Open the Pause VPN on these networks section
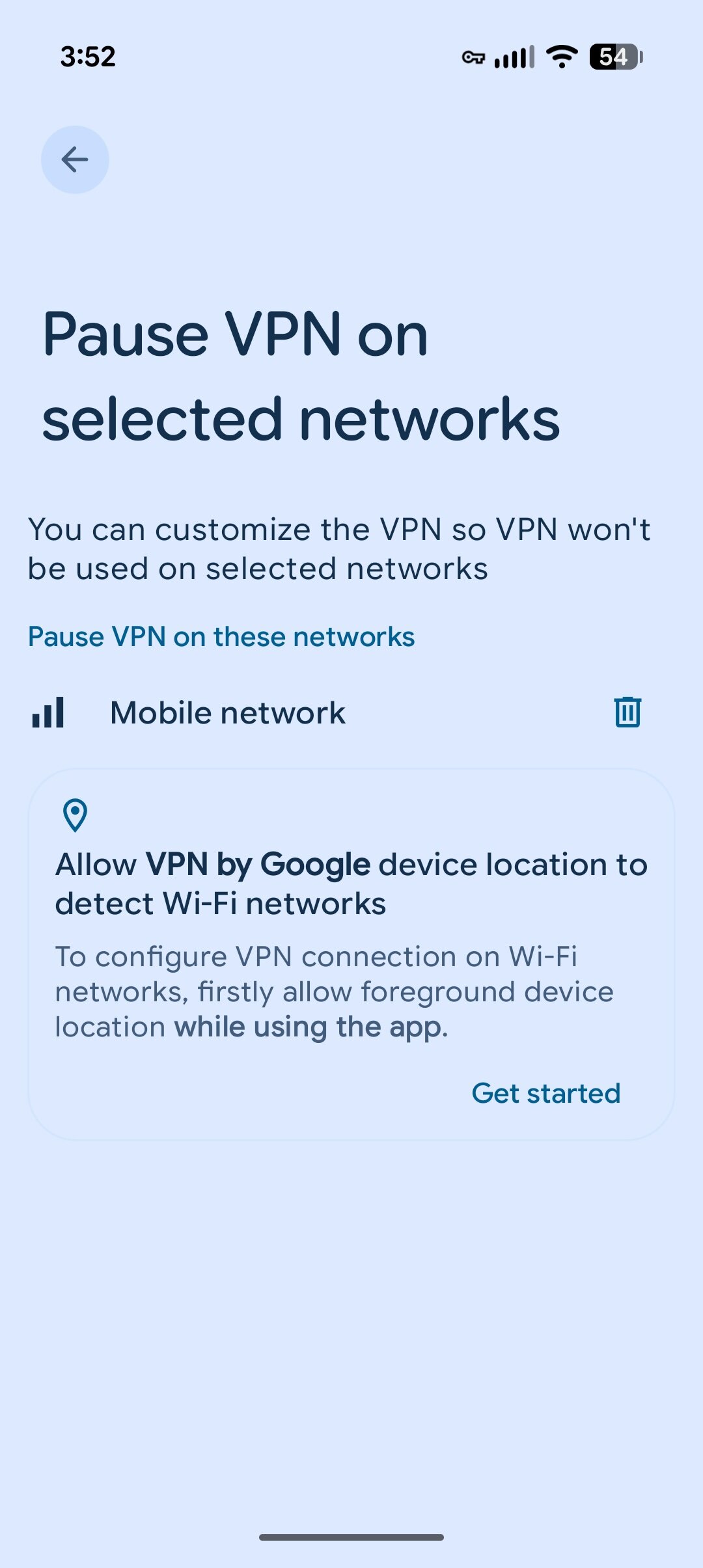The height and width of the screenshot is (1568, 703). pyautogui.click(x=221, y=636)
